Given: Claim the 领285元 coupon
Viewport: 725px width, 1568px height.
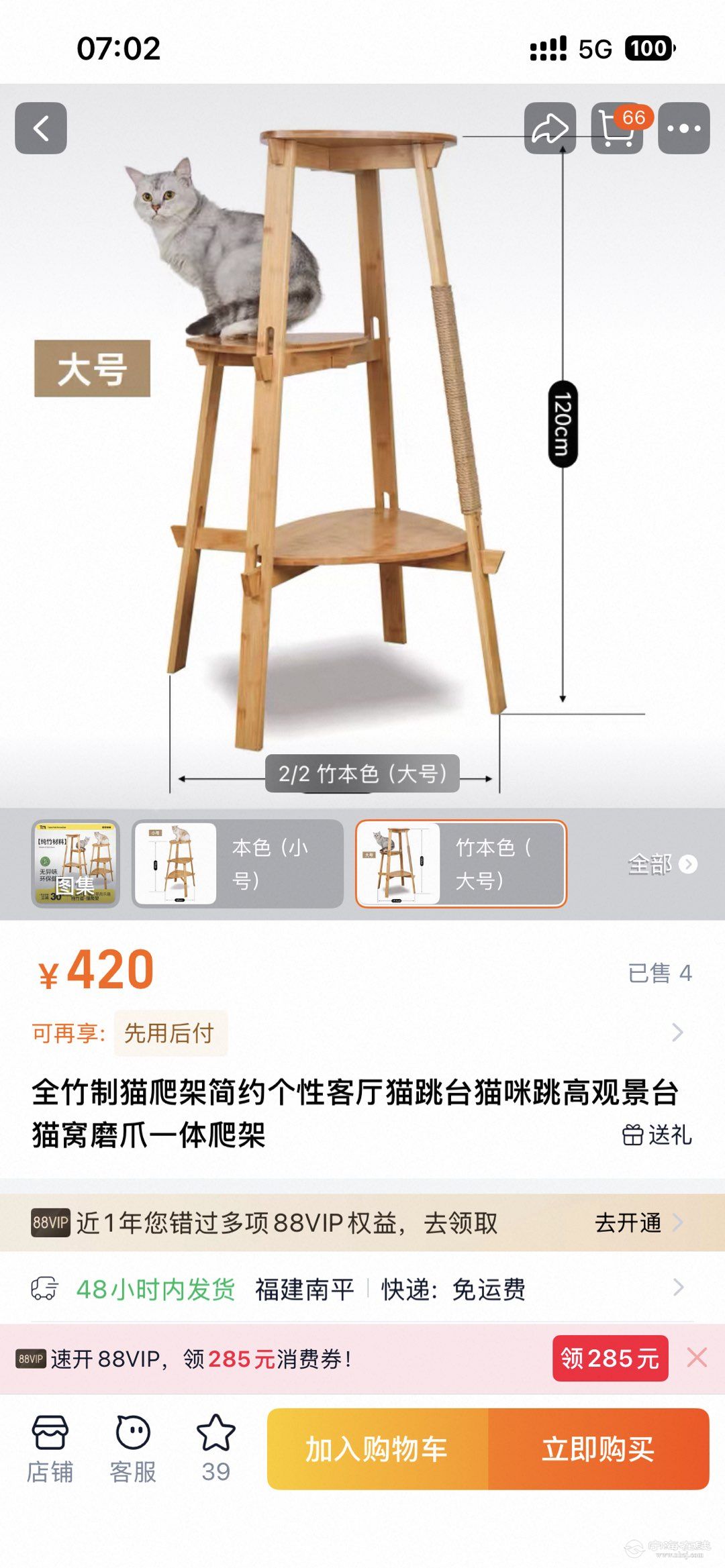Looking at the screenshot, I should pos(610,1359).
